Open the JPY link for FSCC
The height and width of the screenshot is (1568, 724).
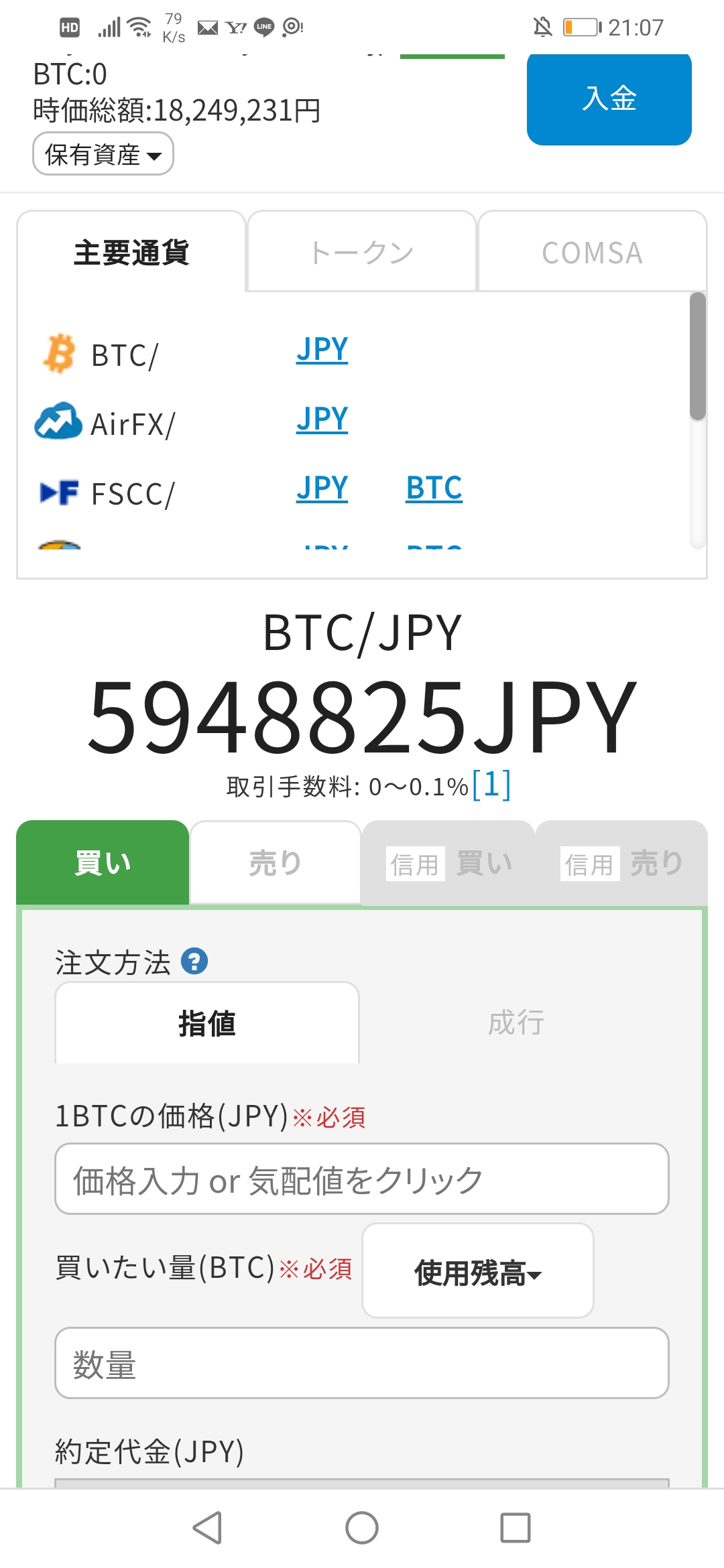[x=322, y=488]
